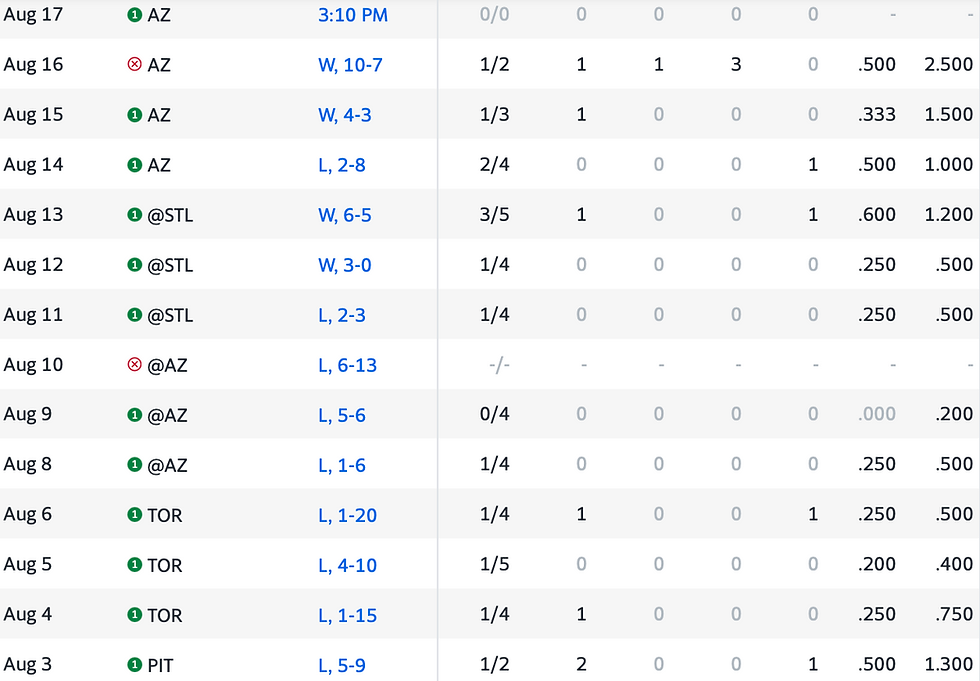Open the W, 10-7 result from Aug 16
The height and width of the screenshot is (681, 980).
pos(350,64)
